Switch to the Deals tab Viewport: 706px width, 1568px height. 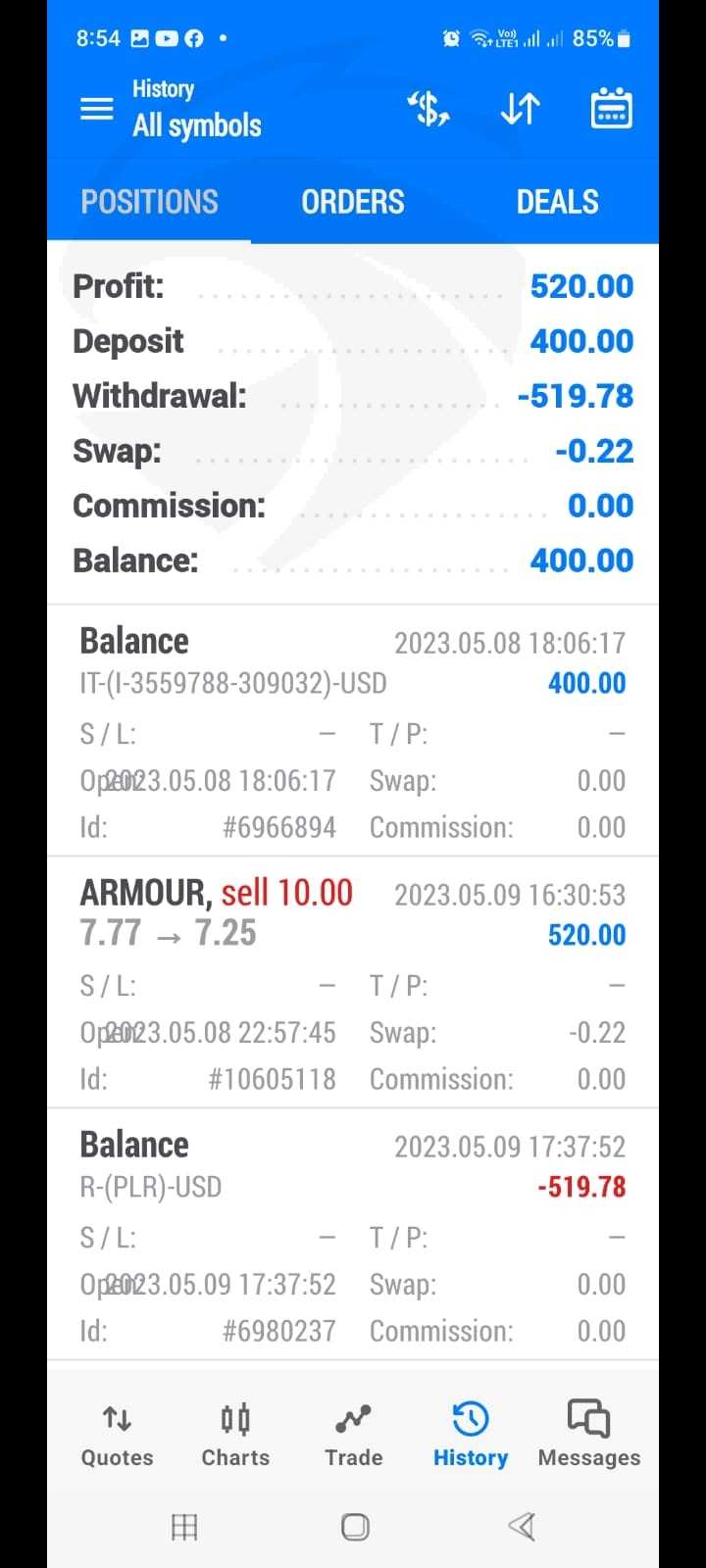point(557,202)
